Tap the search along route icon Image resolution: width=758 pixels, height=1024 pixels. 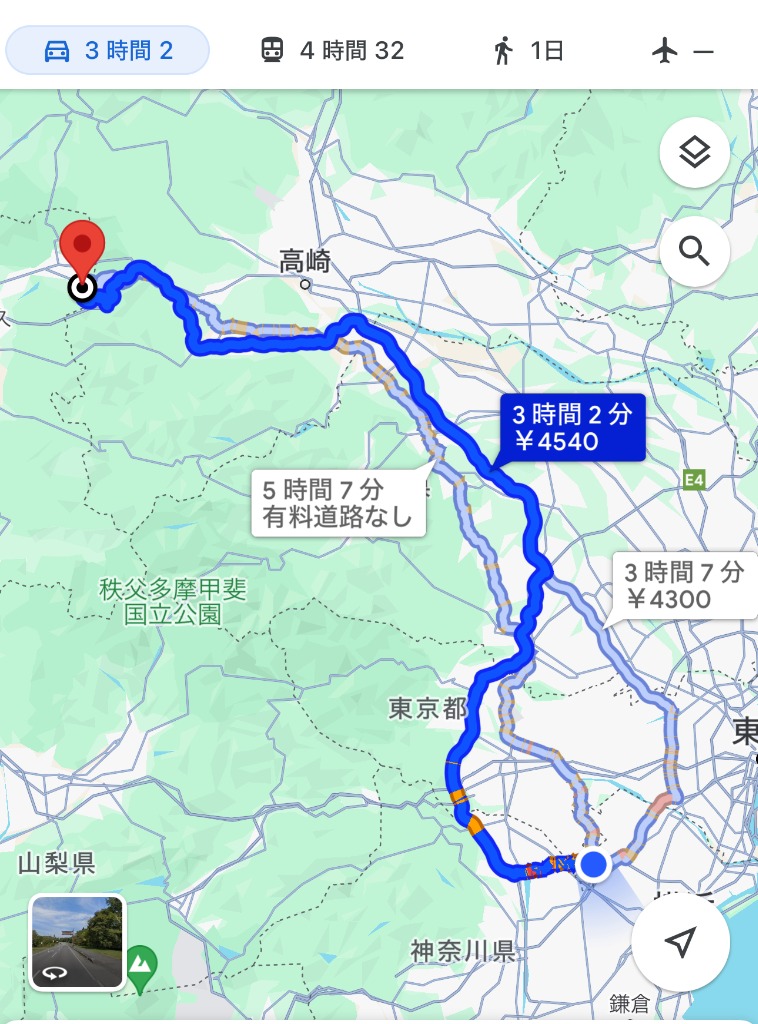(694, 249)
